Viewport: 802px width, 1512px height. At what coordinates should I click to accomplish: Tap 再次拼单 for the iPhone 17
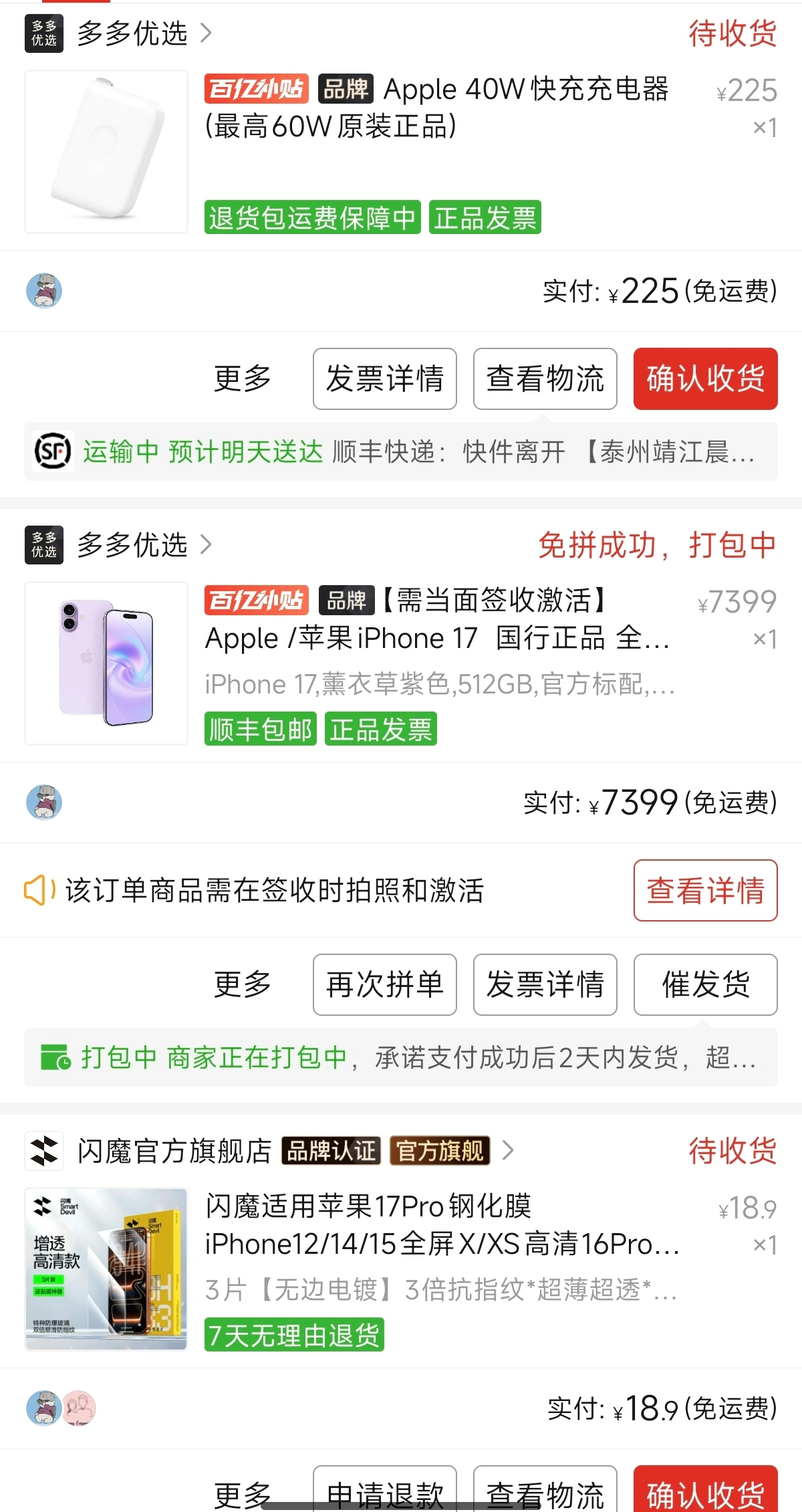point(384,984)
